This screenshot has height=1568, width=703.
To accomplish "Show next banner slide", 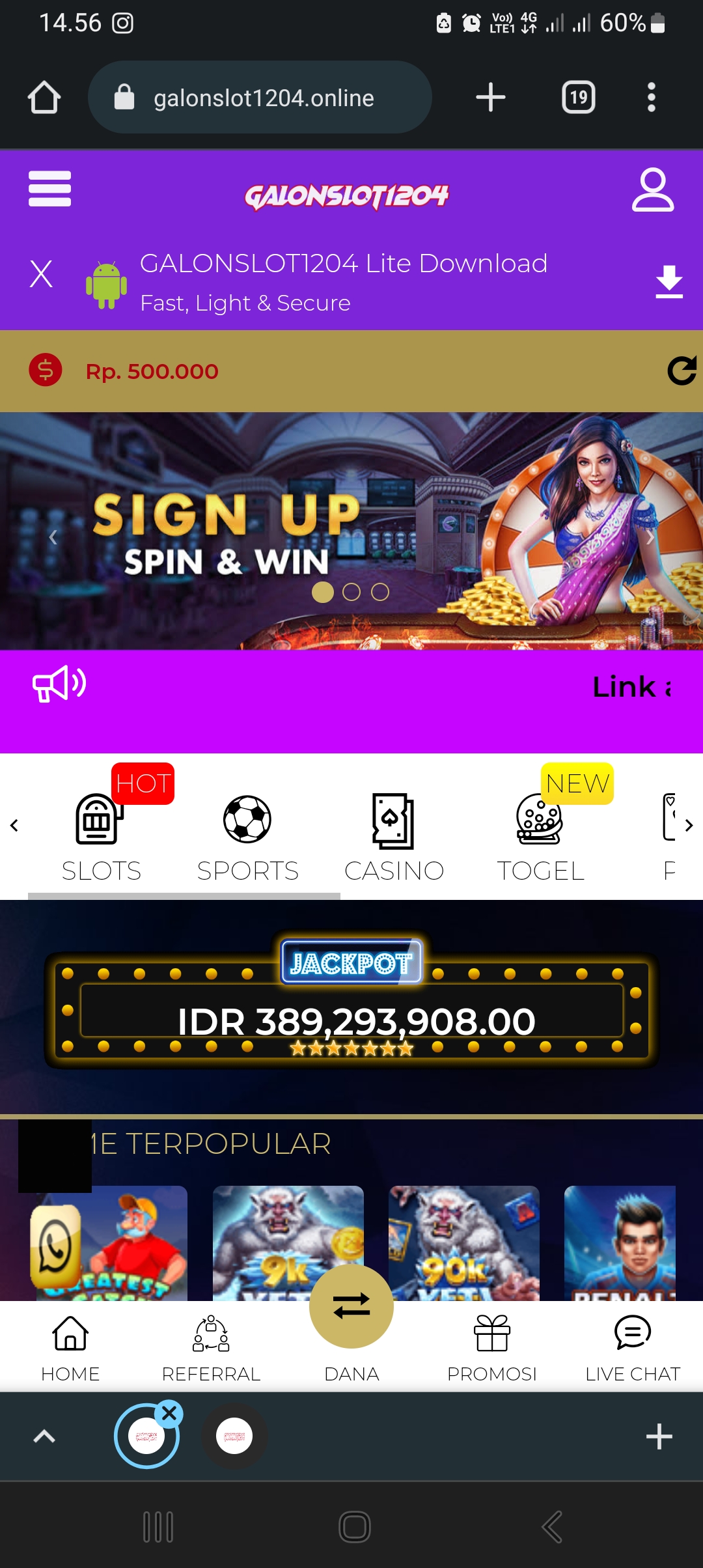I will [x=650, y=537].
